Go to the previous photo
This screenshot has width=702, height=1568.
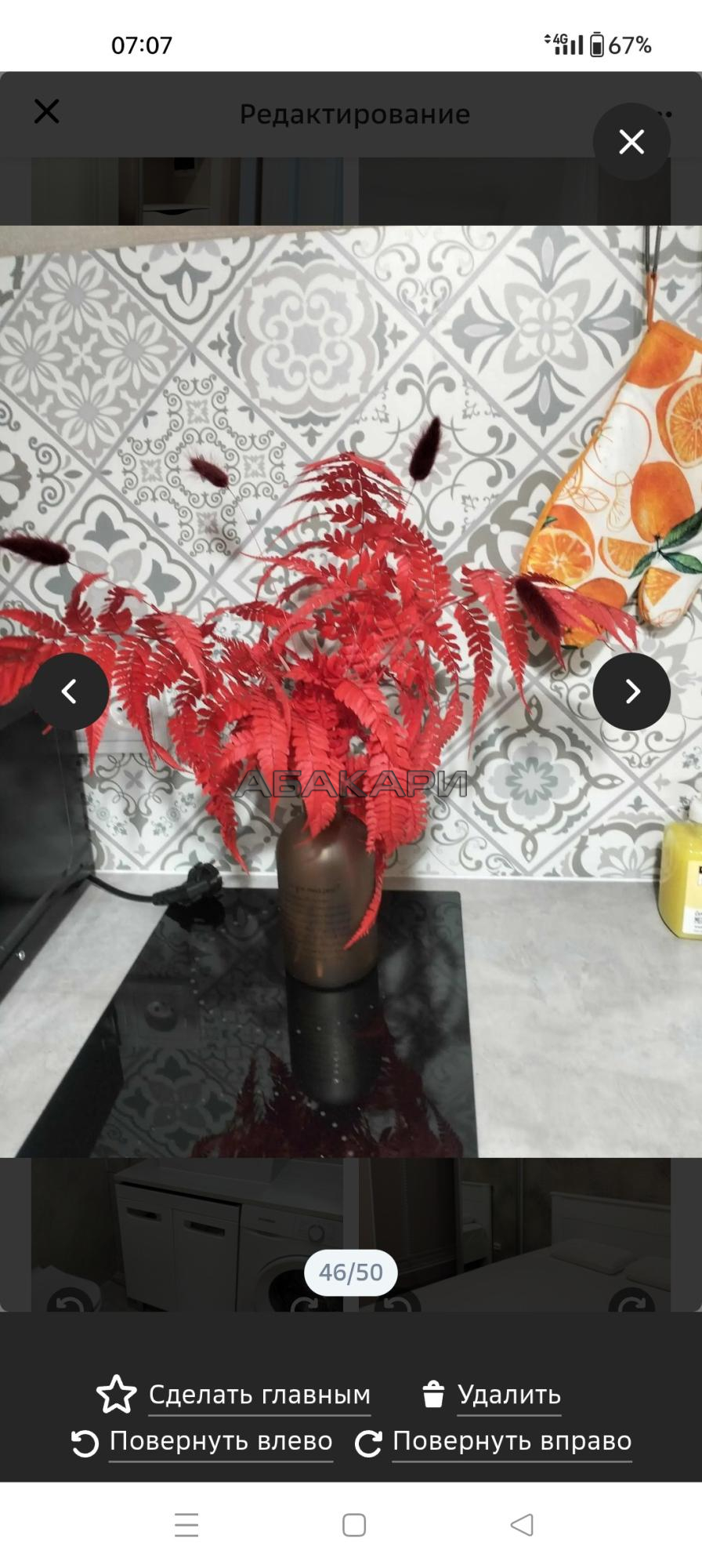(71, 691)
